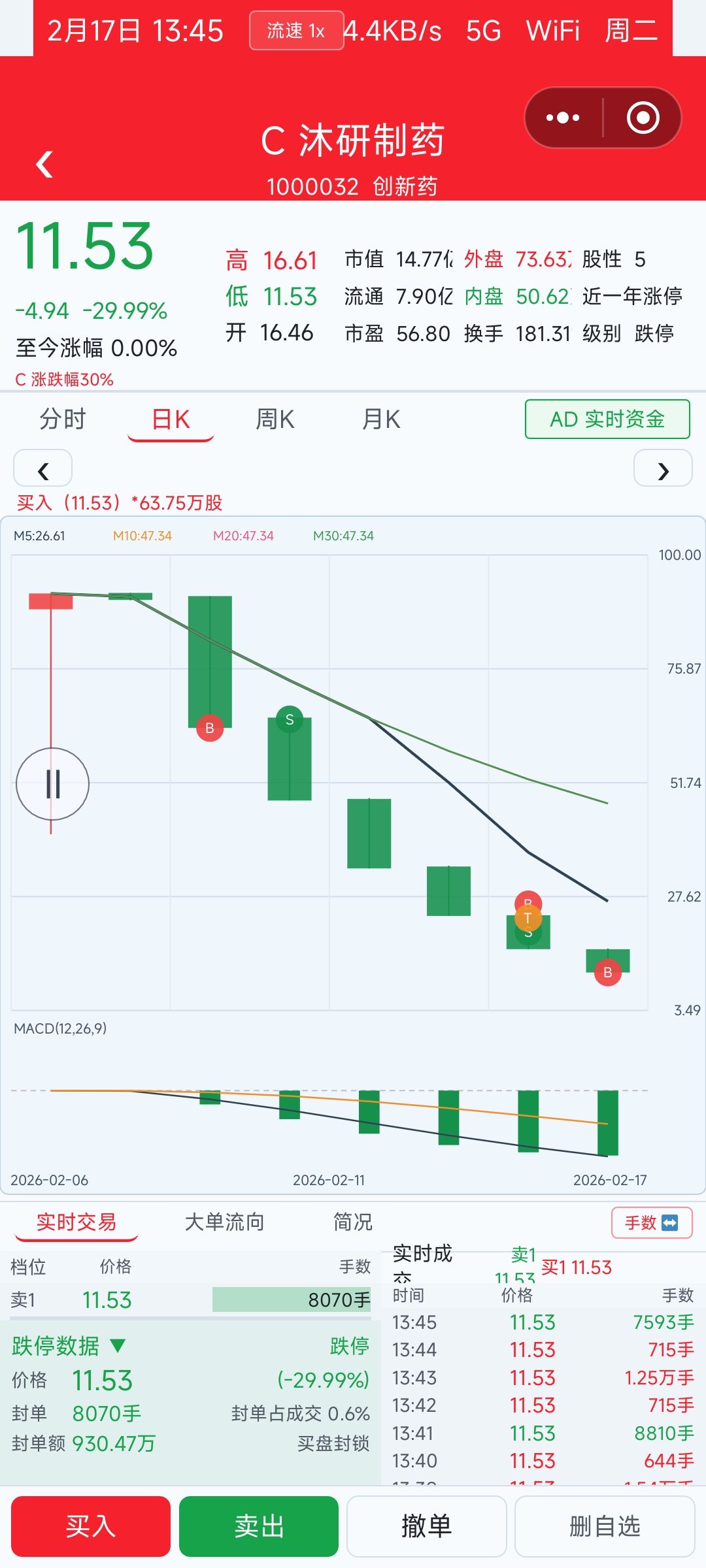The height and width of the screenshot is (1568, 706).
Task: Close the mini-program with the circle icon
Action: [x=643, y=118]
